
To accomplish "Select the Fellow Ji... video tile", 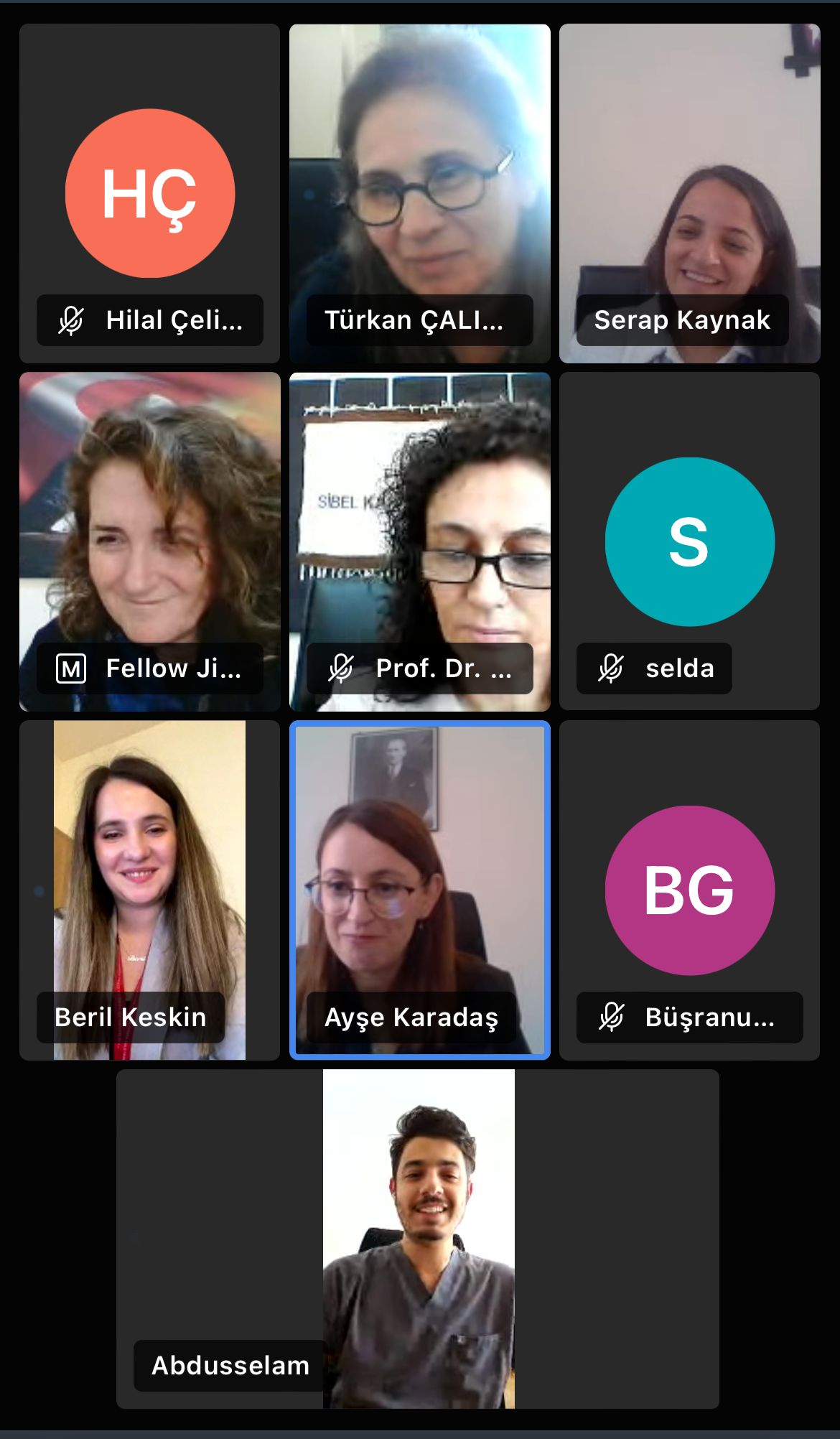I will [149, 541].
